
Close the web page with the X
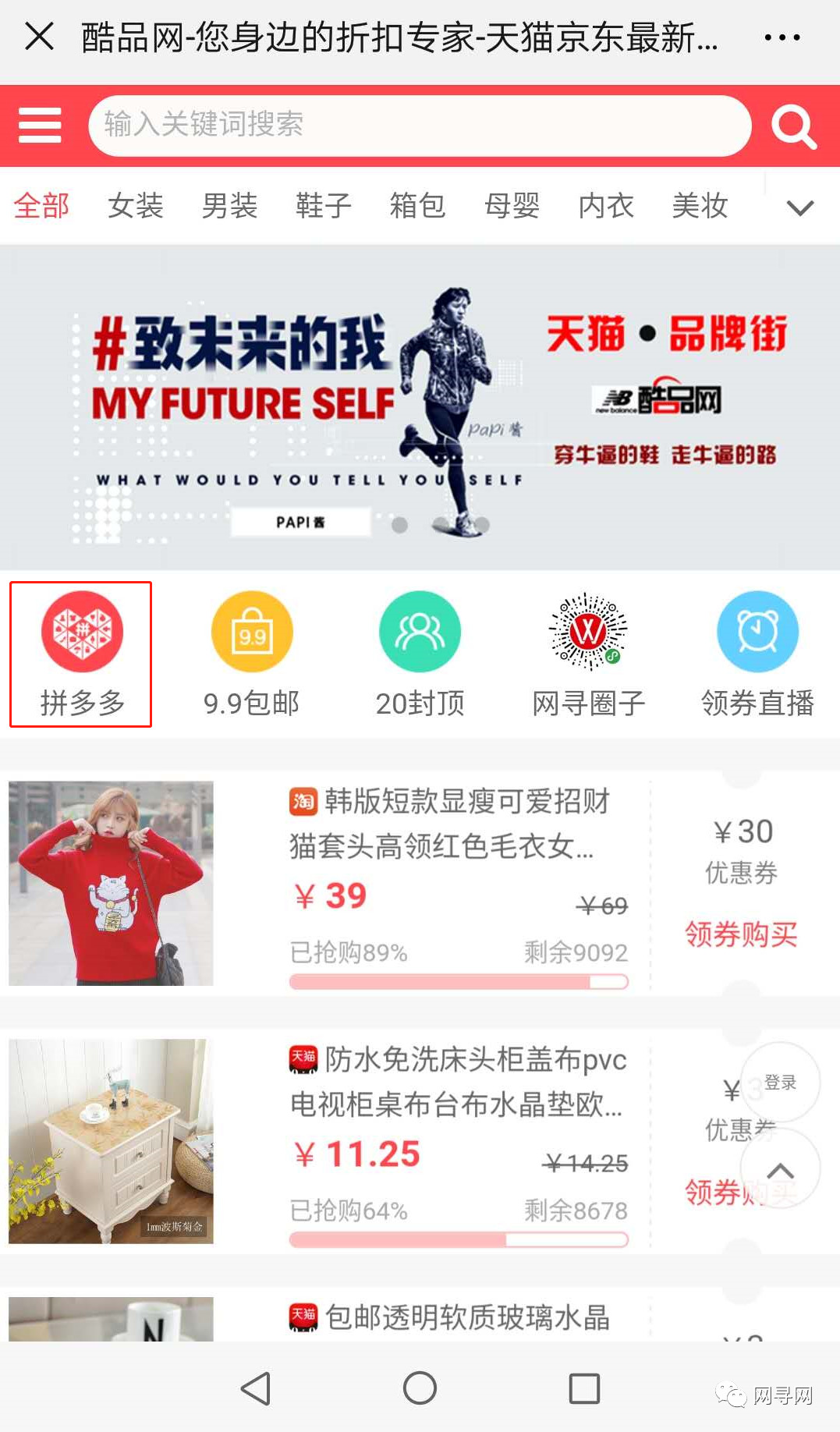pos(39,37)
